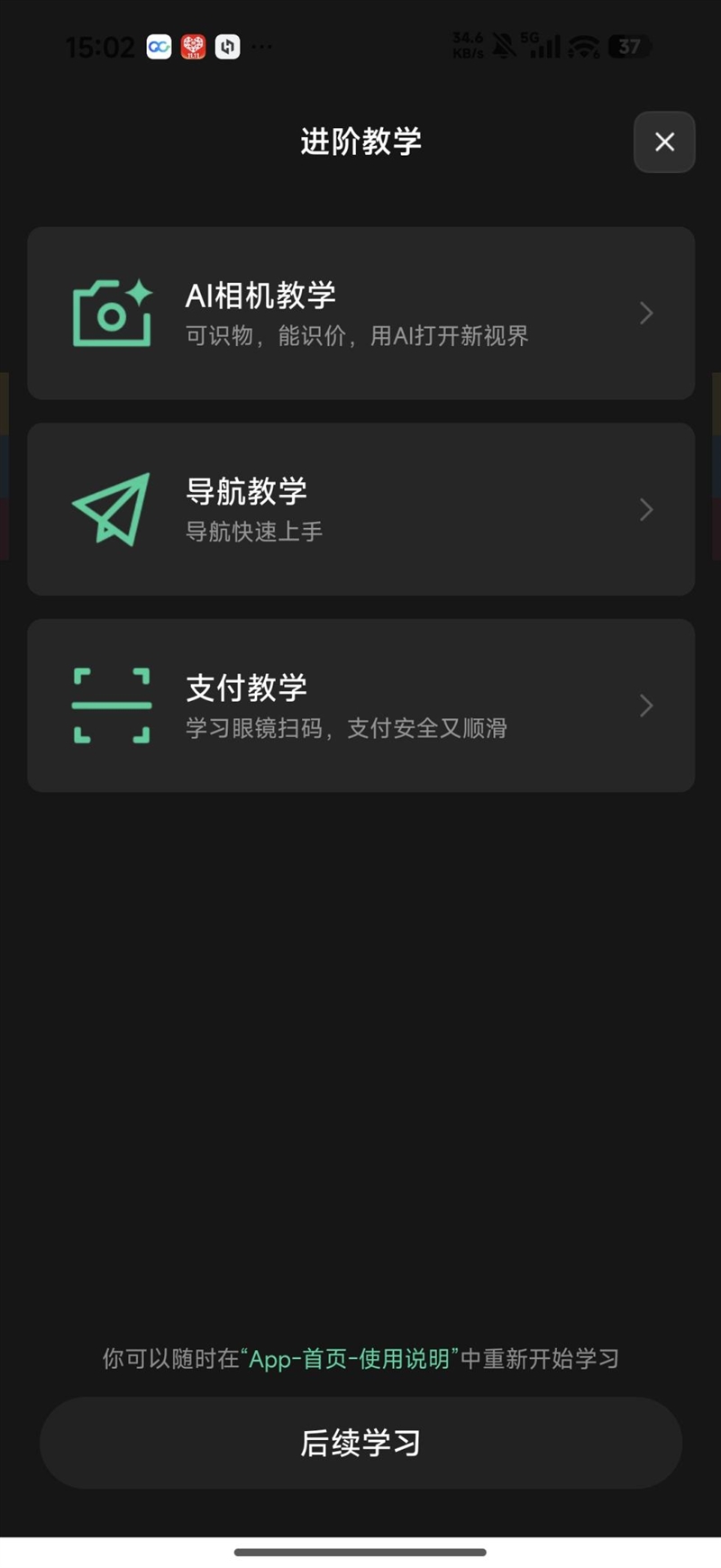Image resolution: width=721 pixels, height=1568 pixels.
Task: Expand the 支付教学 card using its arrow
Action: 645,706
